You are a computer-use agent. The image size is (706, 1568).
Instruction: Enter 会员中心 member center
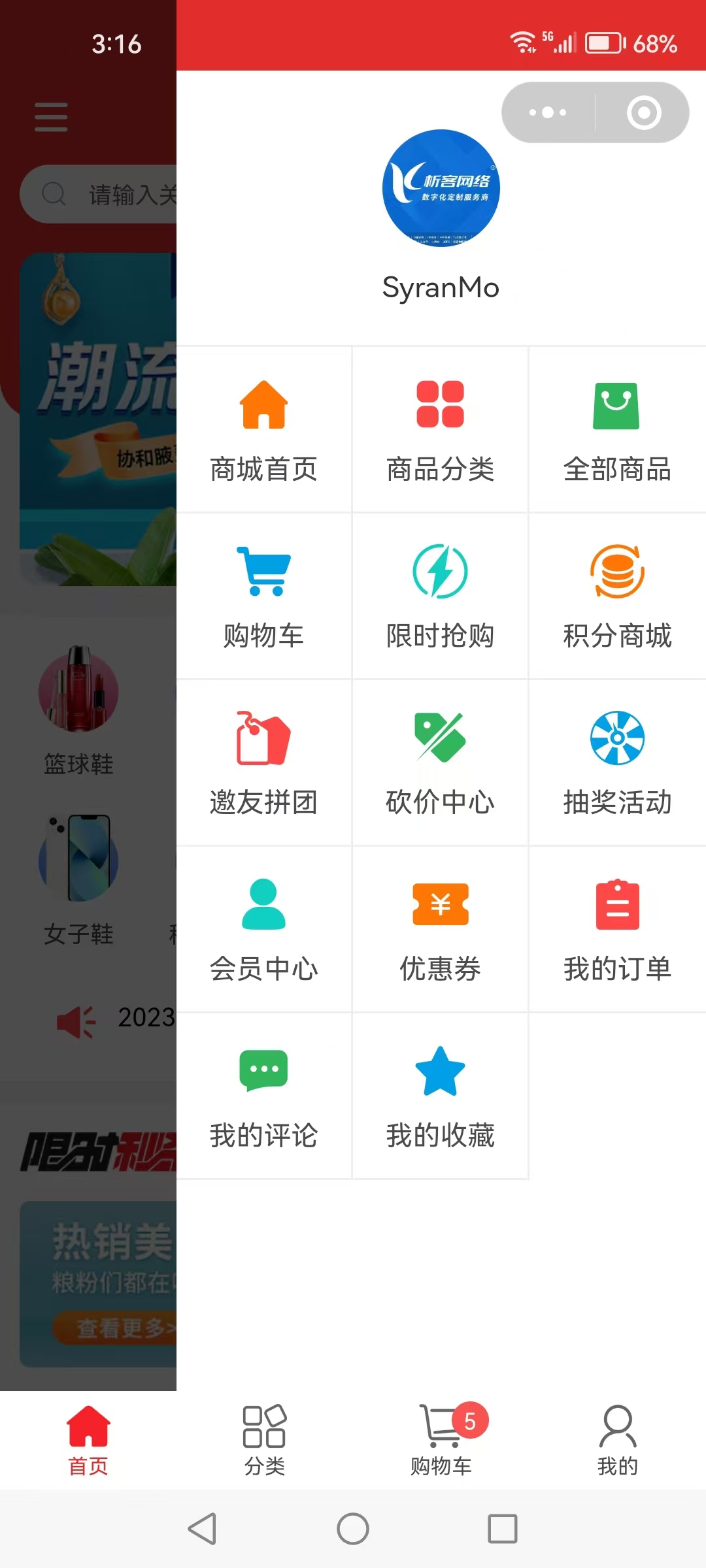pos(263,930)
